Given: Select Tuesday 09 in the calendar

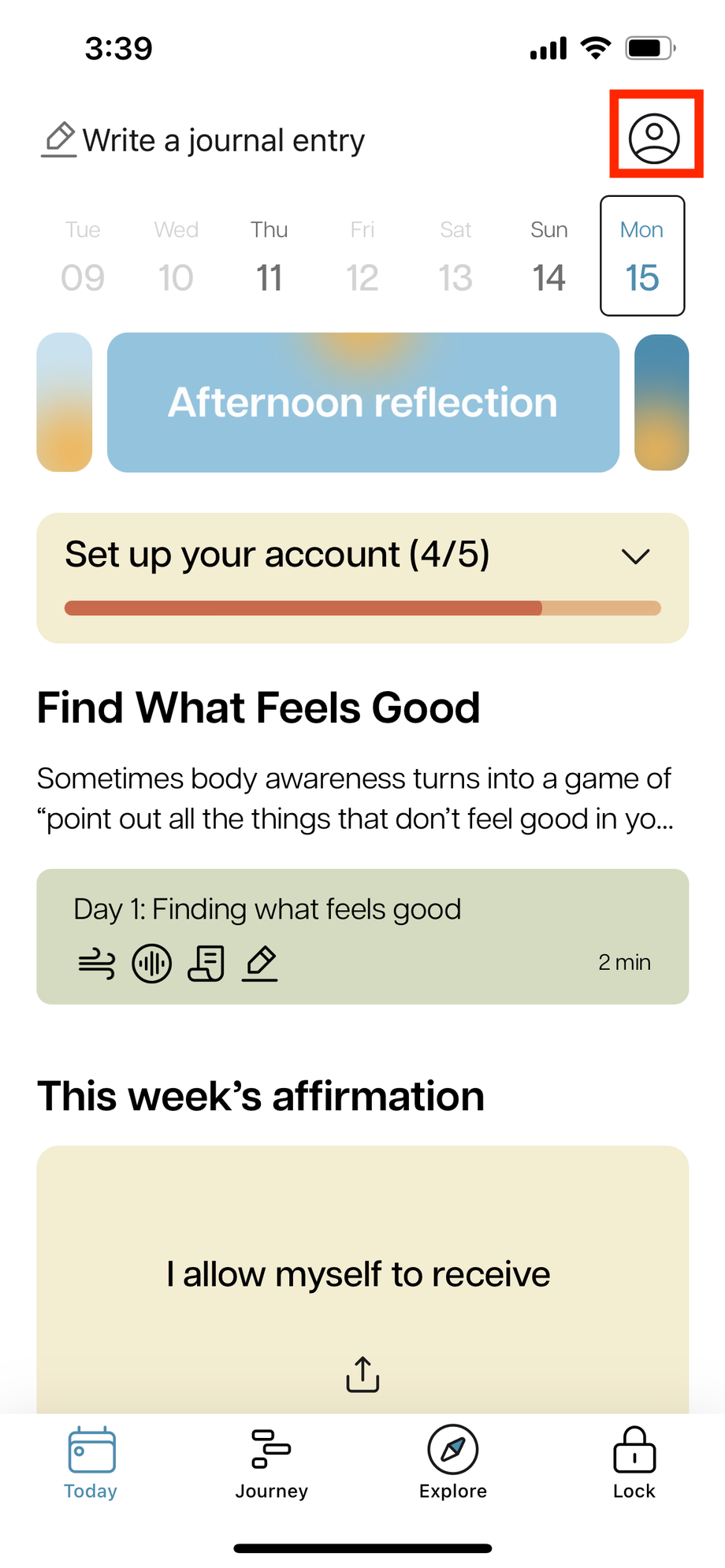Looking at the screenshot, I should click(x=83, y=257).
